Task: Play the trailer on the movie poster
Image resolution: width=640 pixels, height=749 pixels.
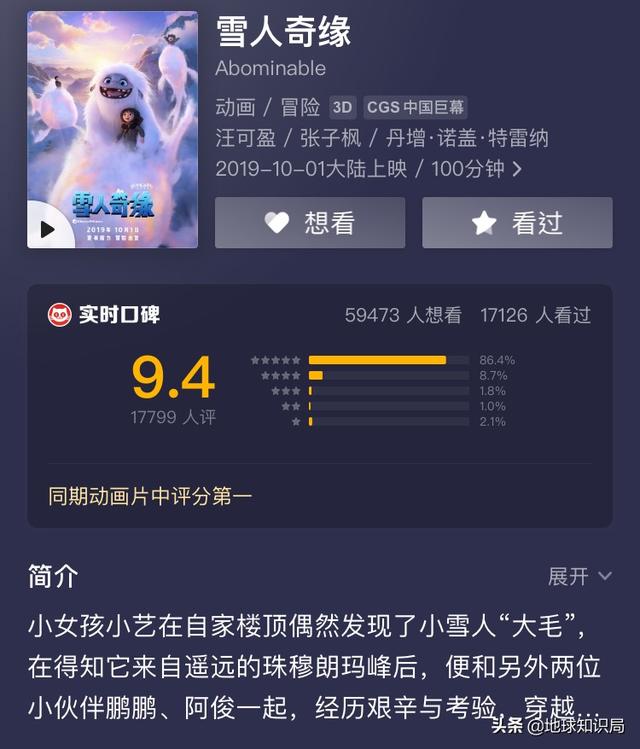Action: tap(48, 228)
